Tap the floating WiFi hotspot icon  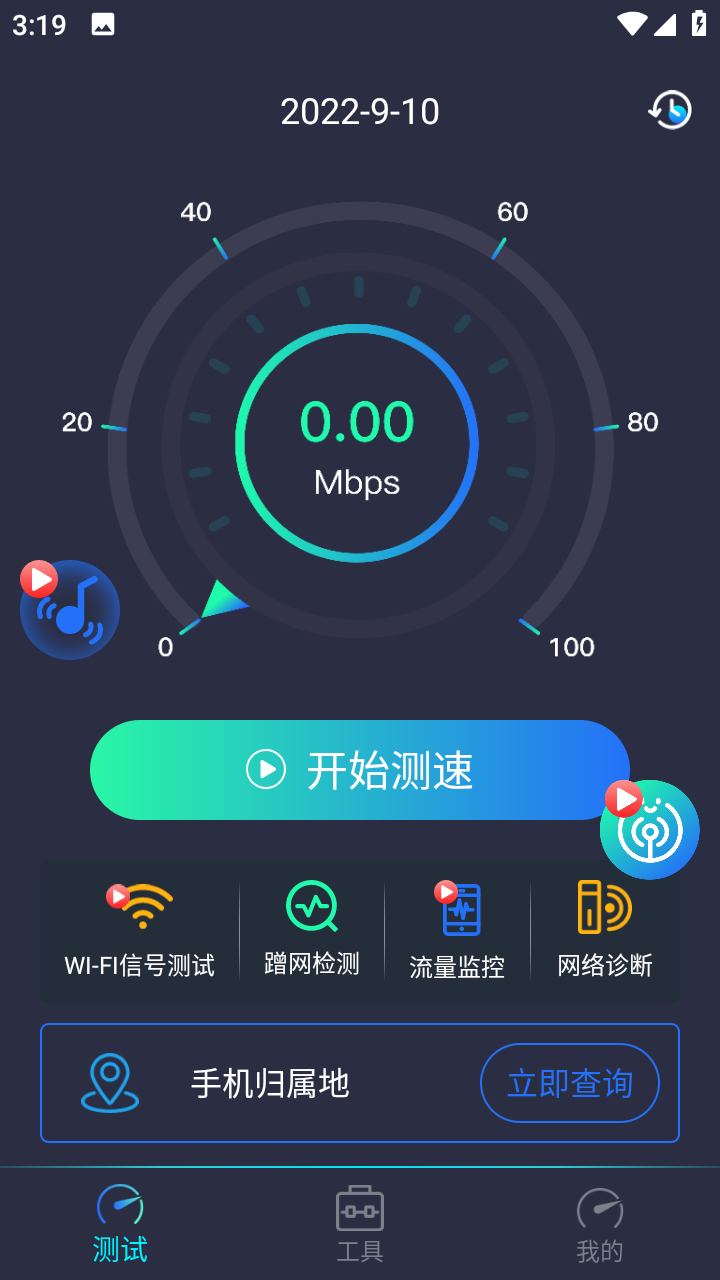[x=649, y=829]
